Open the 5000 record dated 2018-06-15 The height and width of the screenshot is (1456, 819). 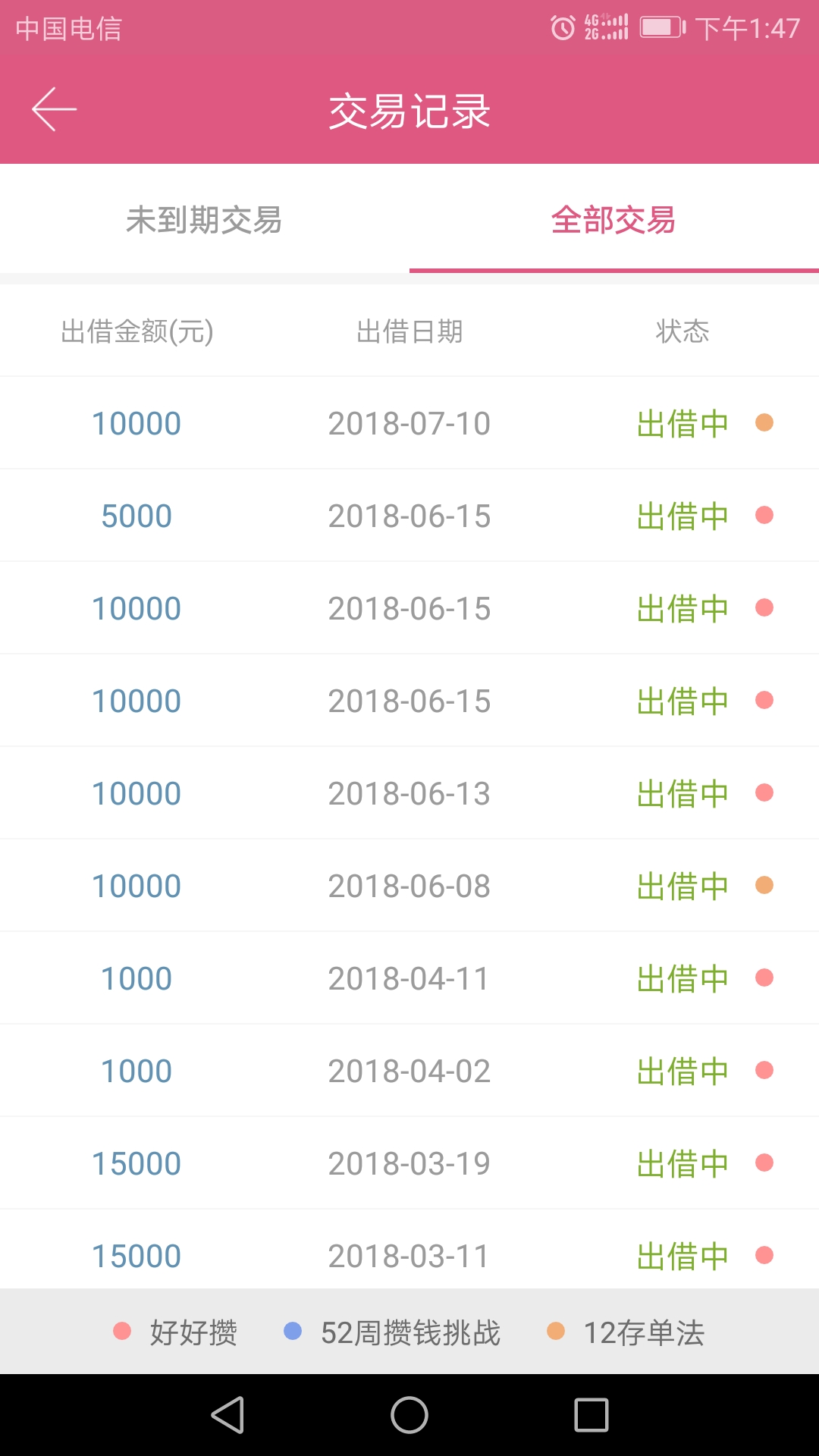(x=409, y=516)
